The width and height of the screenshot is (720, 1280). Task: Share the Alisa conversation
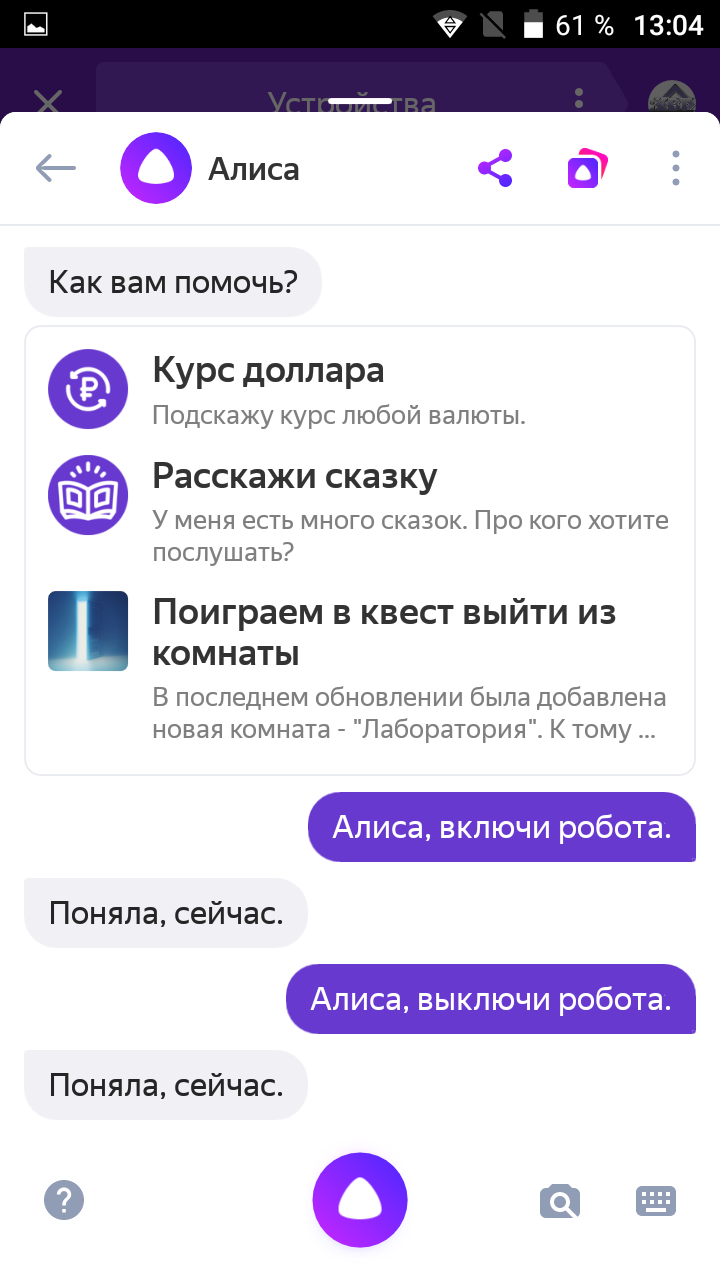pyautogui.click(x=495, y=168)
